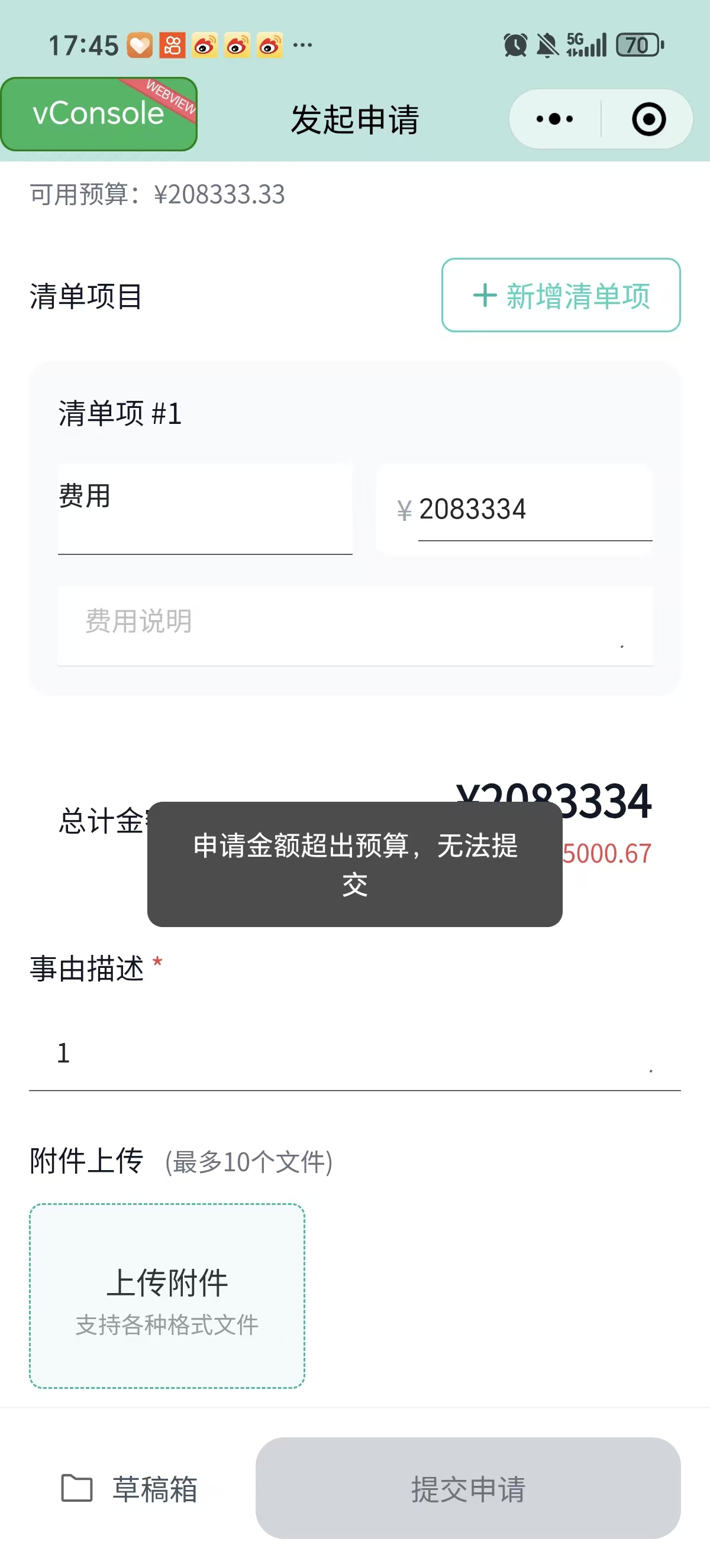The width and height of the screenshot is (710, 1568).
Task: Close the mini program via circle icon
Action: (x=648, y=119)
